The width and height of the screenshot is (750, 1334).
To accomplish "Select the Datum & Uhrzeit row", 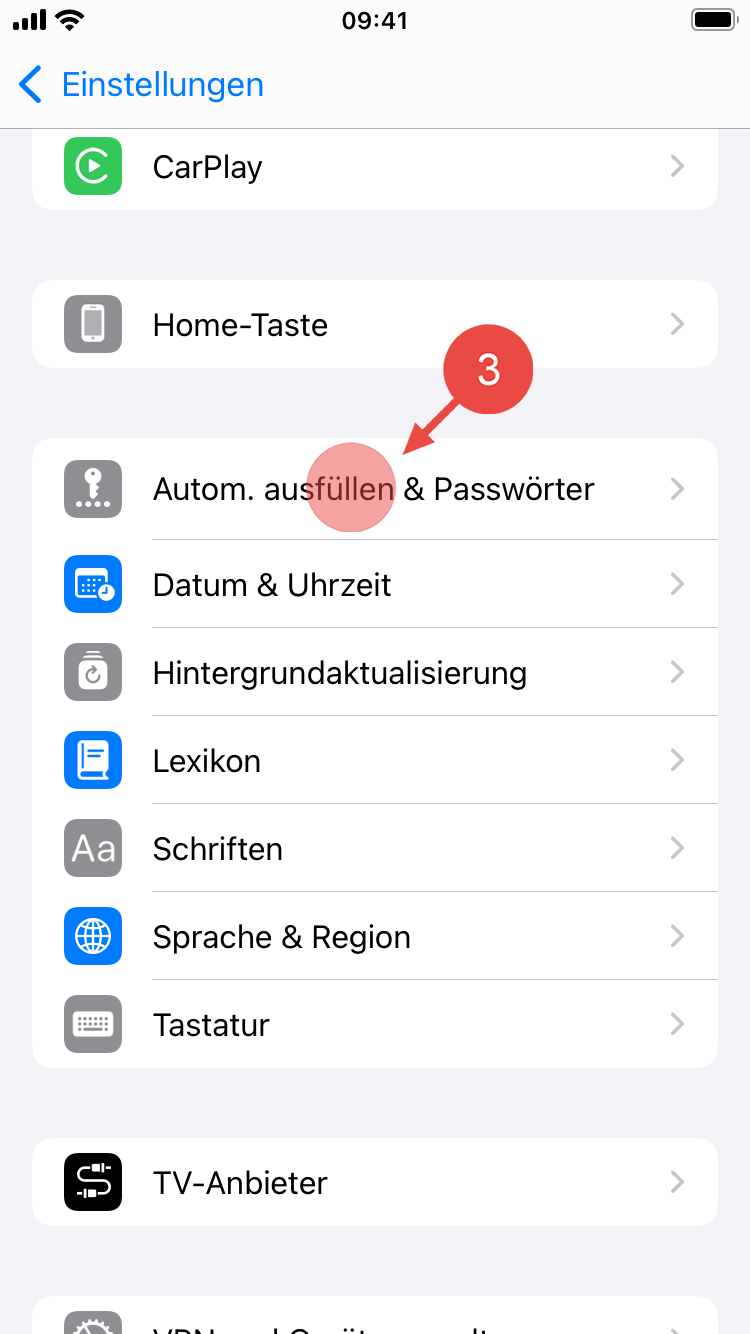I will (x=374, y=585).
